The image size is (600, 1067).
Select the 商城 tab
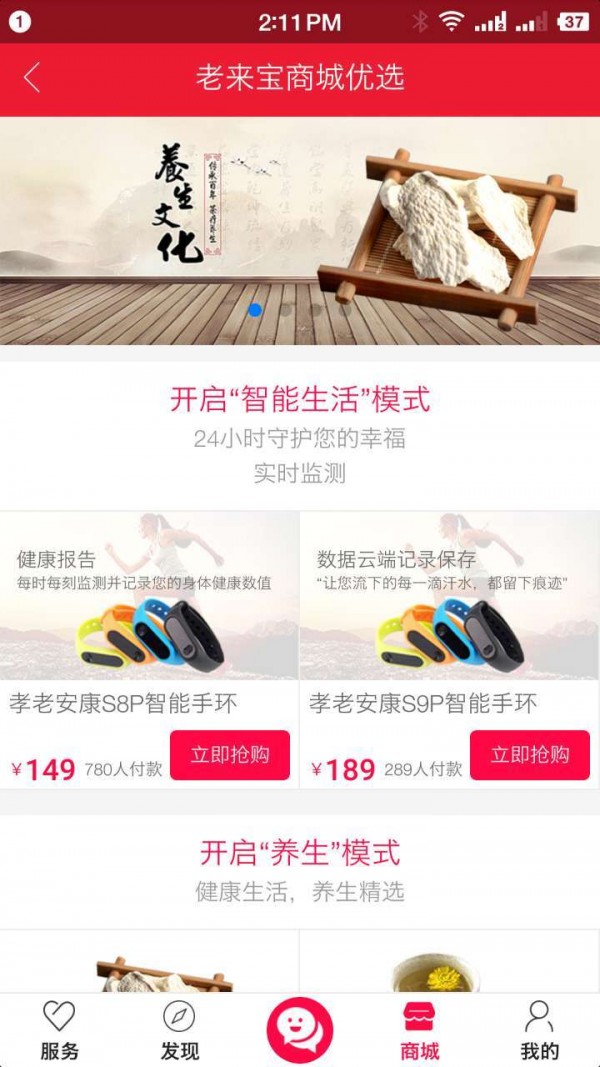point(420,1030)
